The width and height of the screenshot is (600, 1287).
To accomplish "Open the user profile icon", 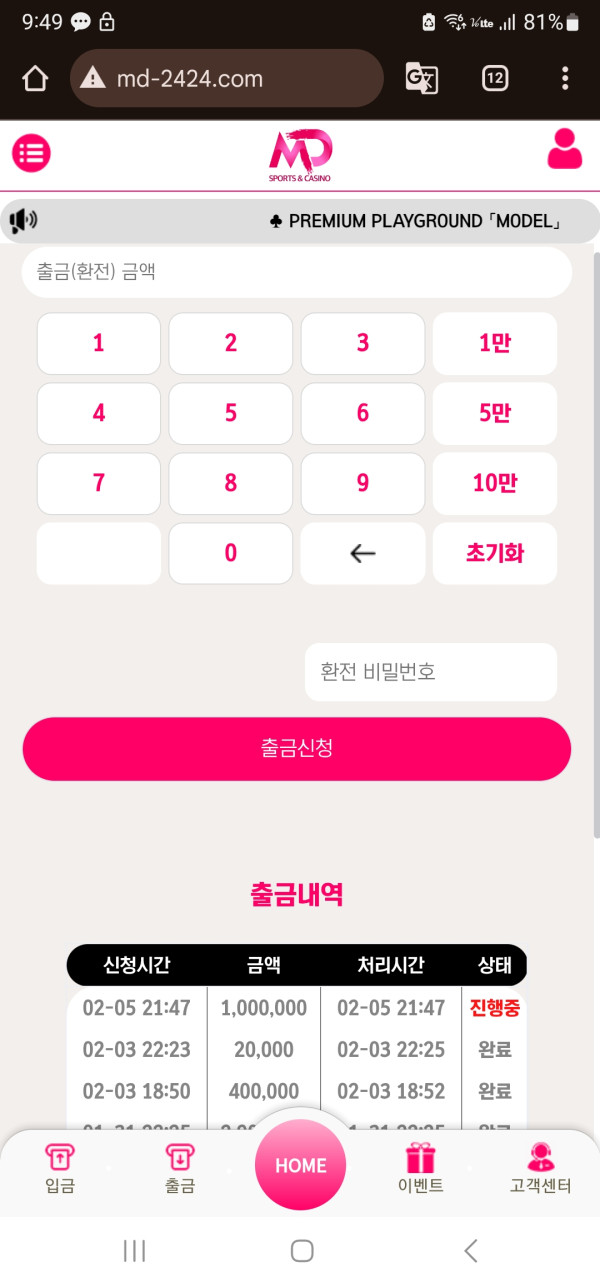I will pyautogui.click(x=564, y=150).
